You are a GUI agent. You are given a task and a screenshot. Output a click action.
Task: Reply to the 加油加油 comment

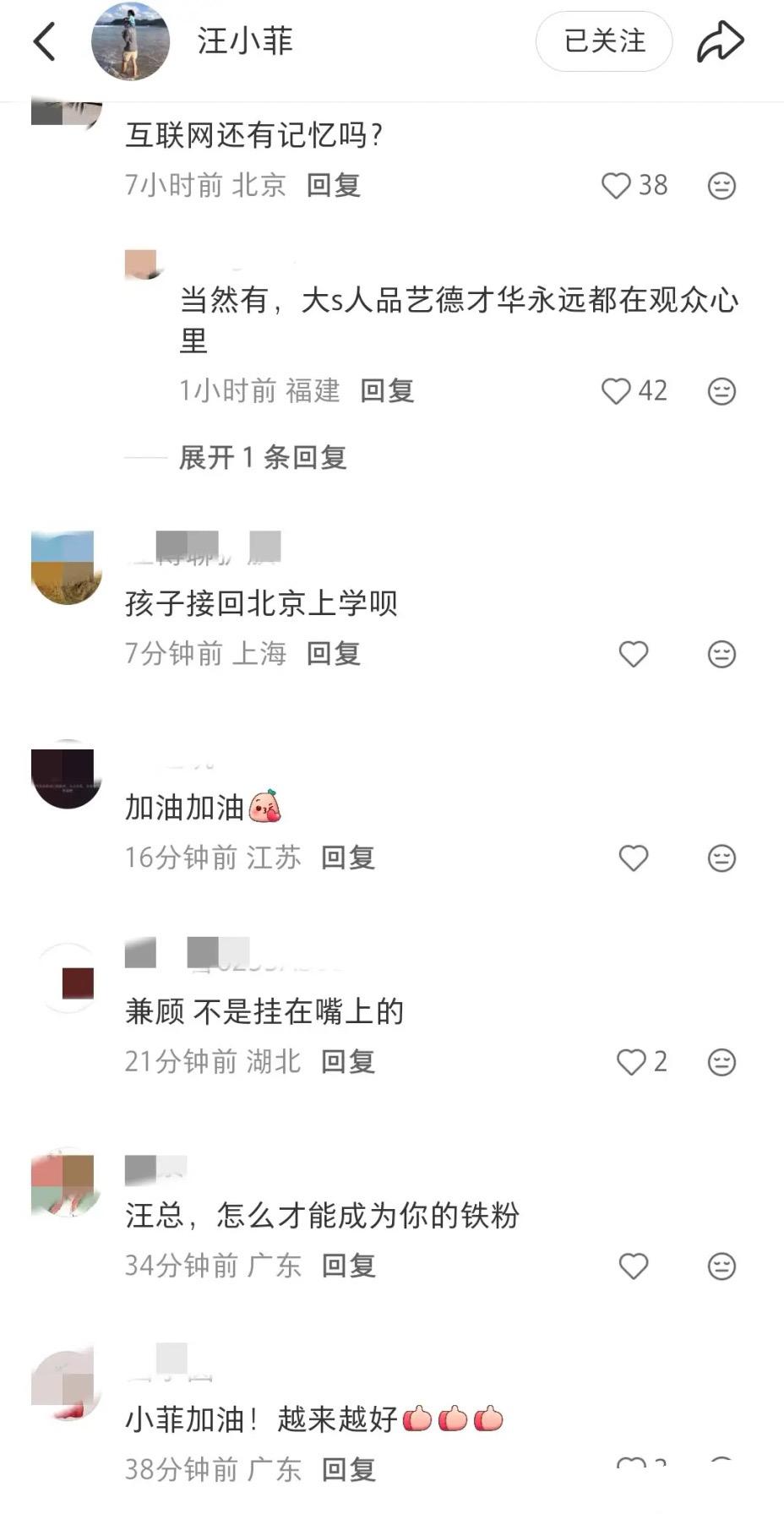pos(348,858)
